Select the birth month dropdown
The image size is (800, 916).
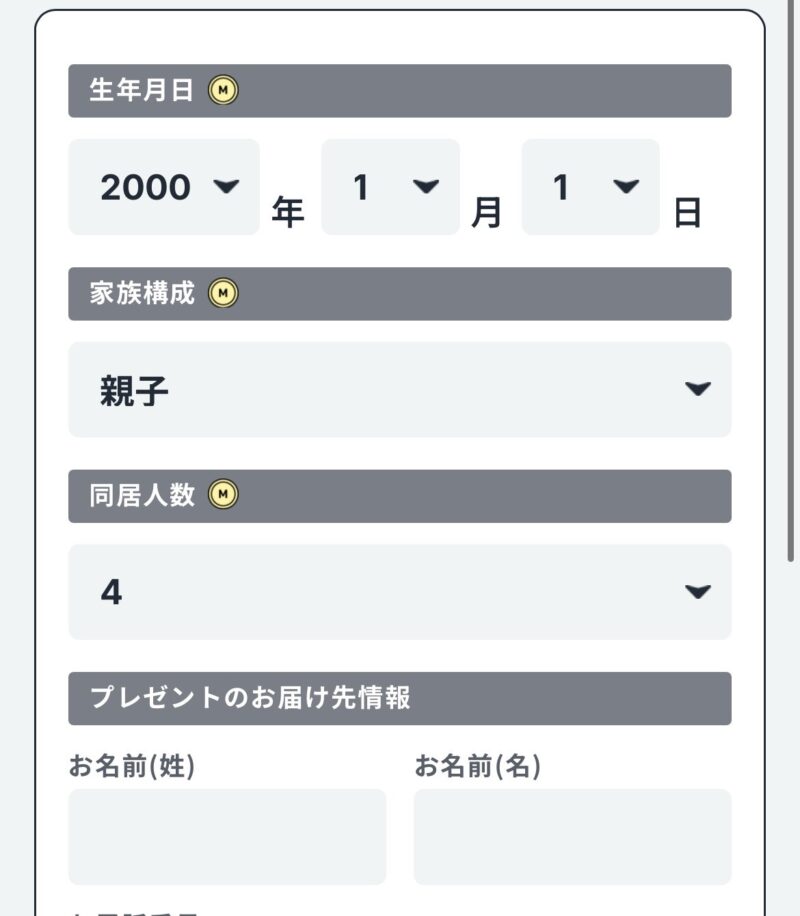(x=390, y=187)
